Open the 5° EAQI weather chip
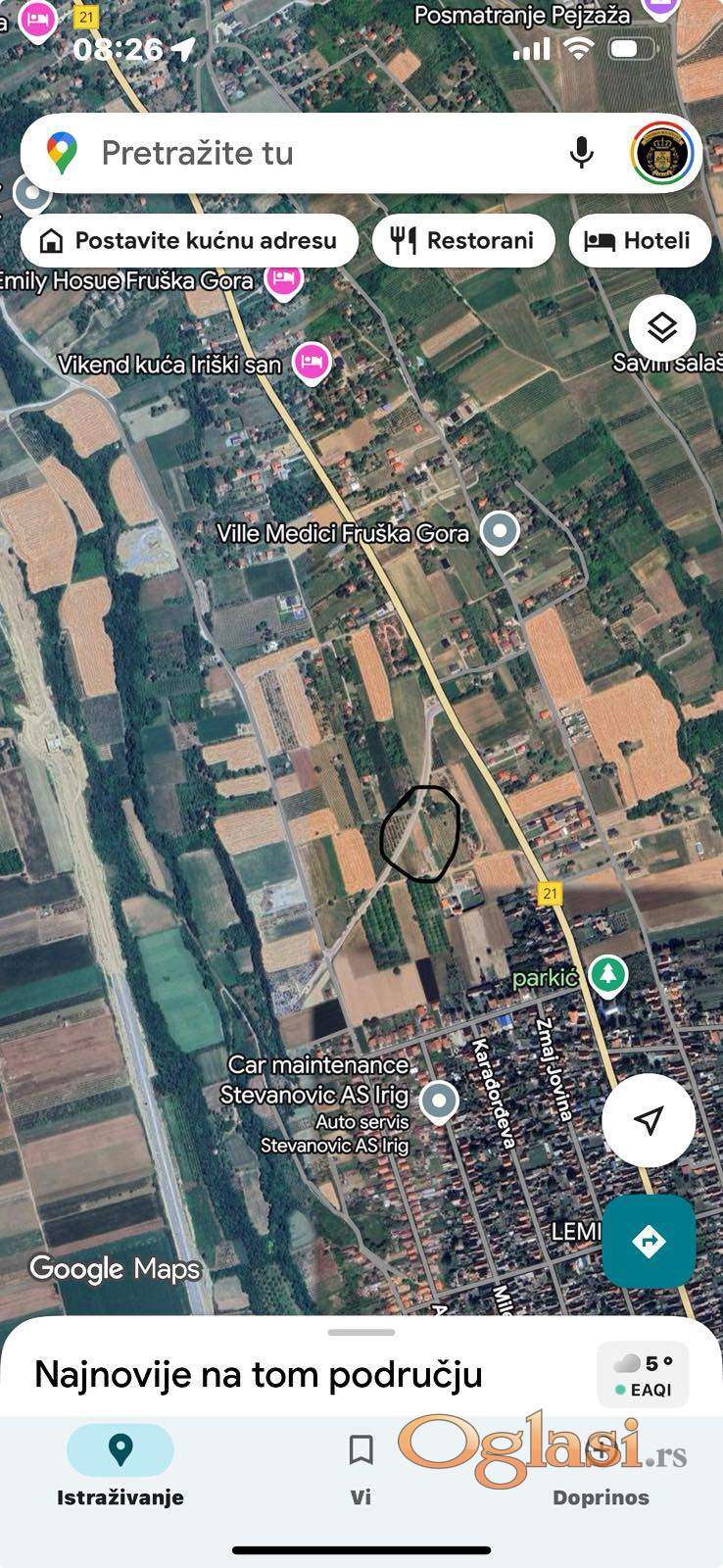 pos(643,1375)
